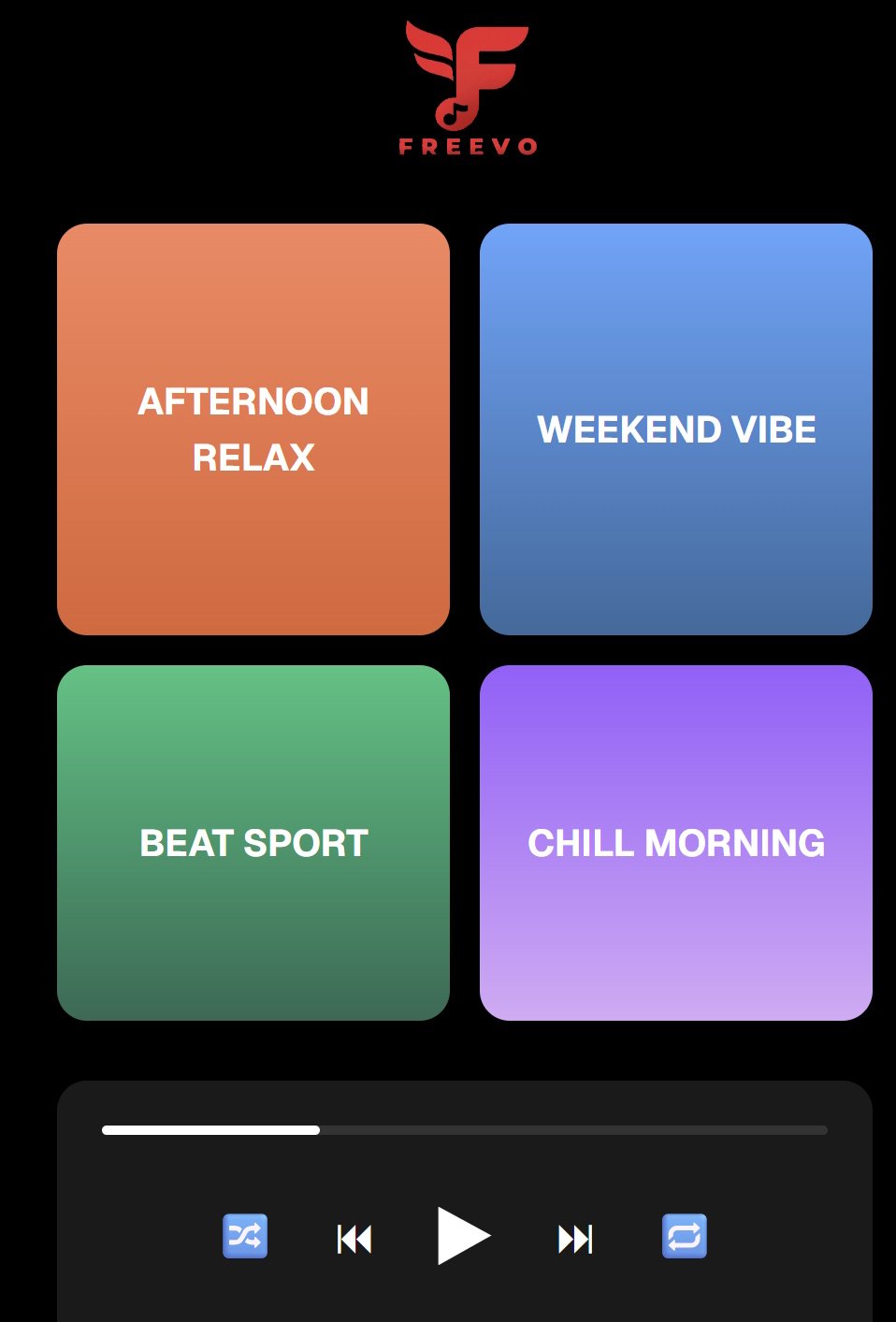Open the Chill Morning playlist
Viewport: 896px width, 1322px height.
click(x=675, y=842)
